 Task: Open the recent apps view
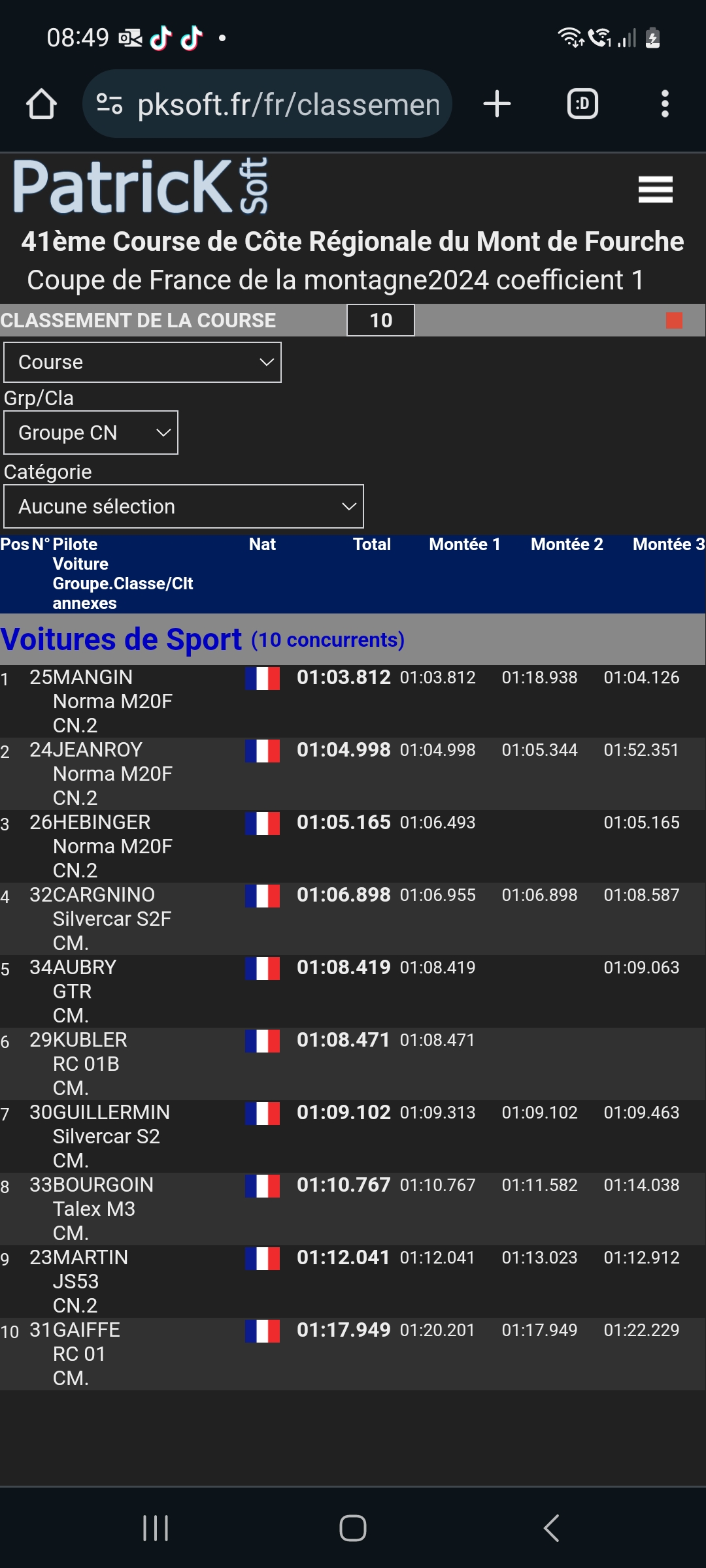[x=156, y=1528]
